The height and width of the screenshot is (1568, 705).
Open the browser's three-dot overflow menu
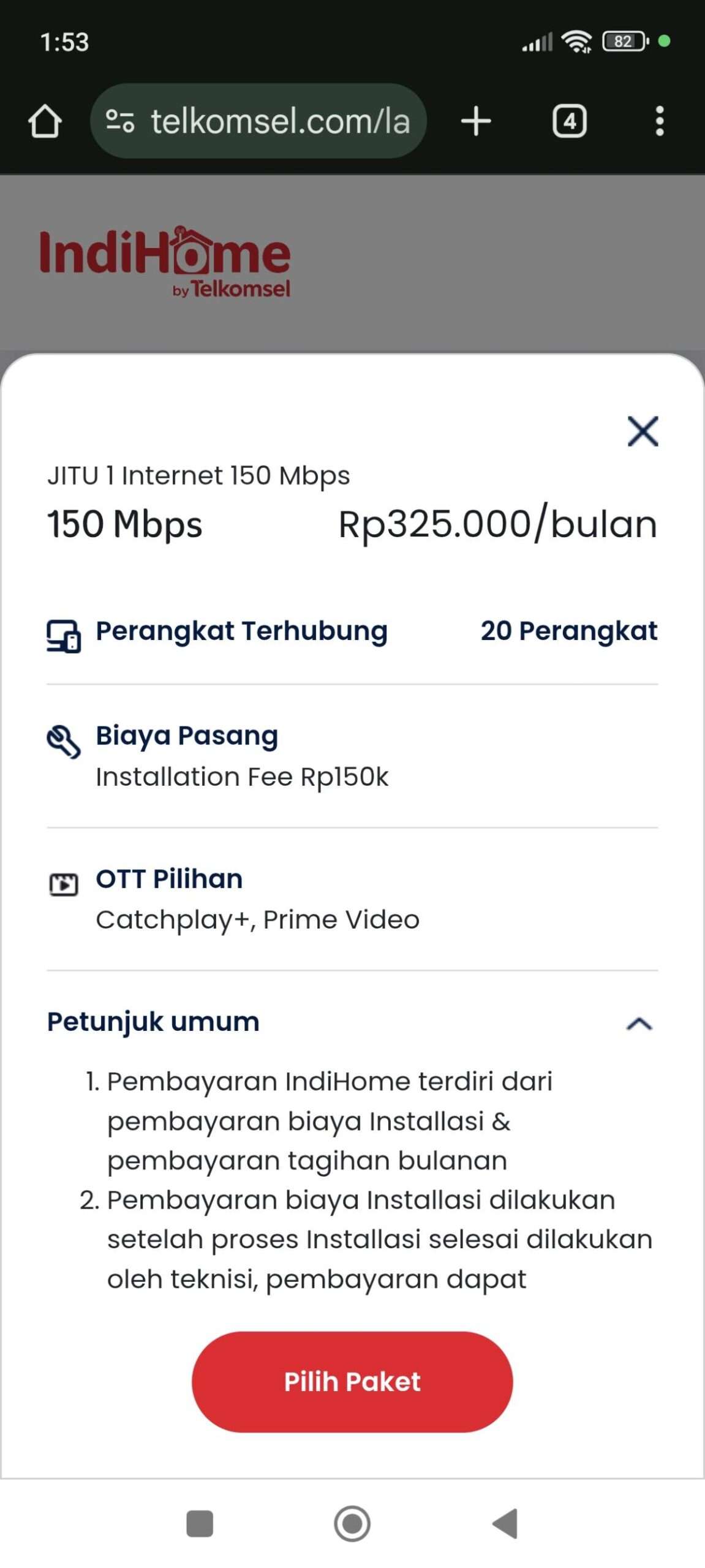[x=660, y=120]
